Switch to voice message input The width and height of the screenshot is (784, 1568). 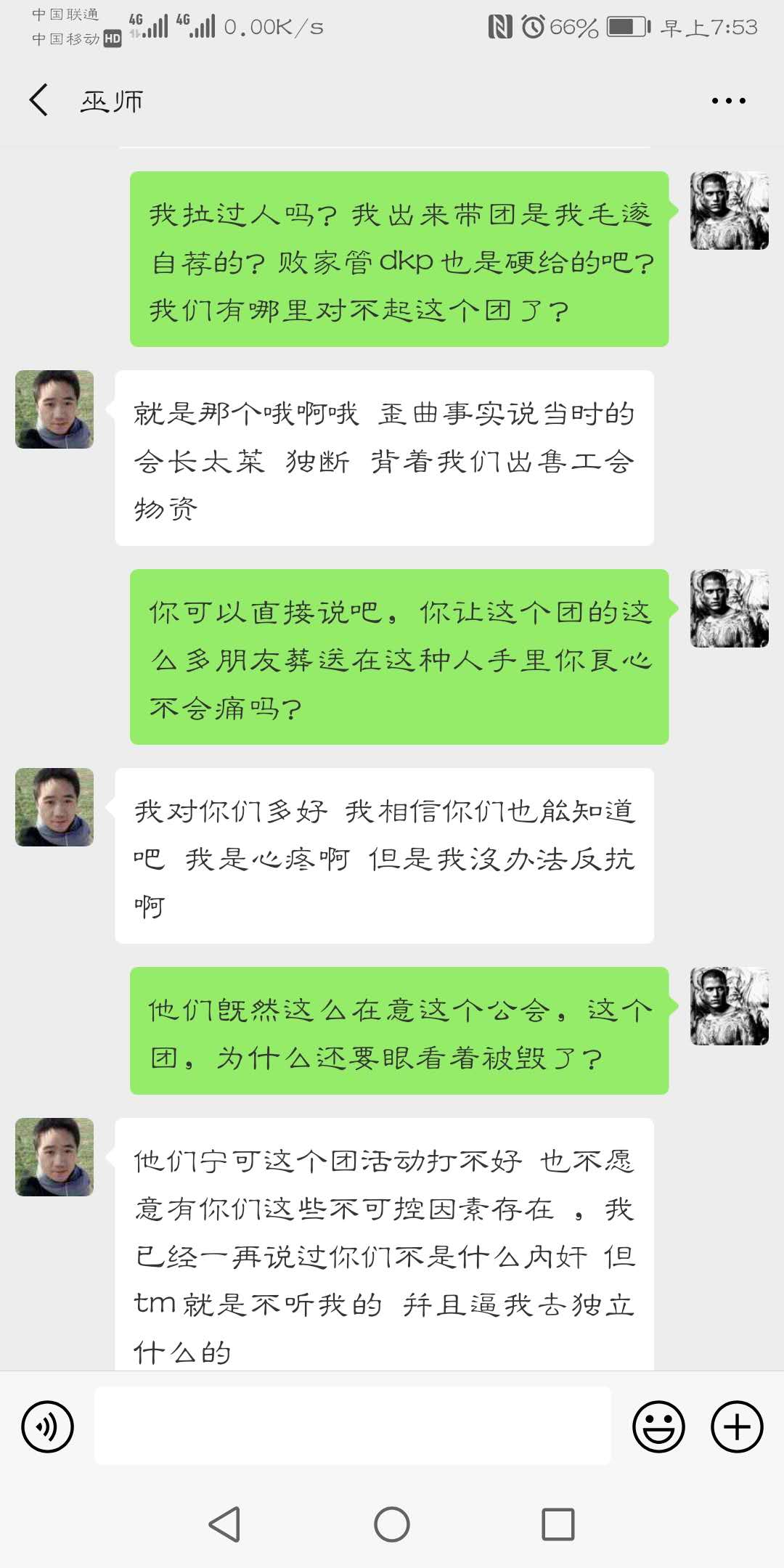[x=48, y=1426]
